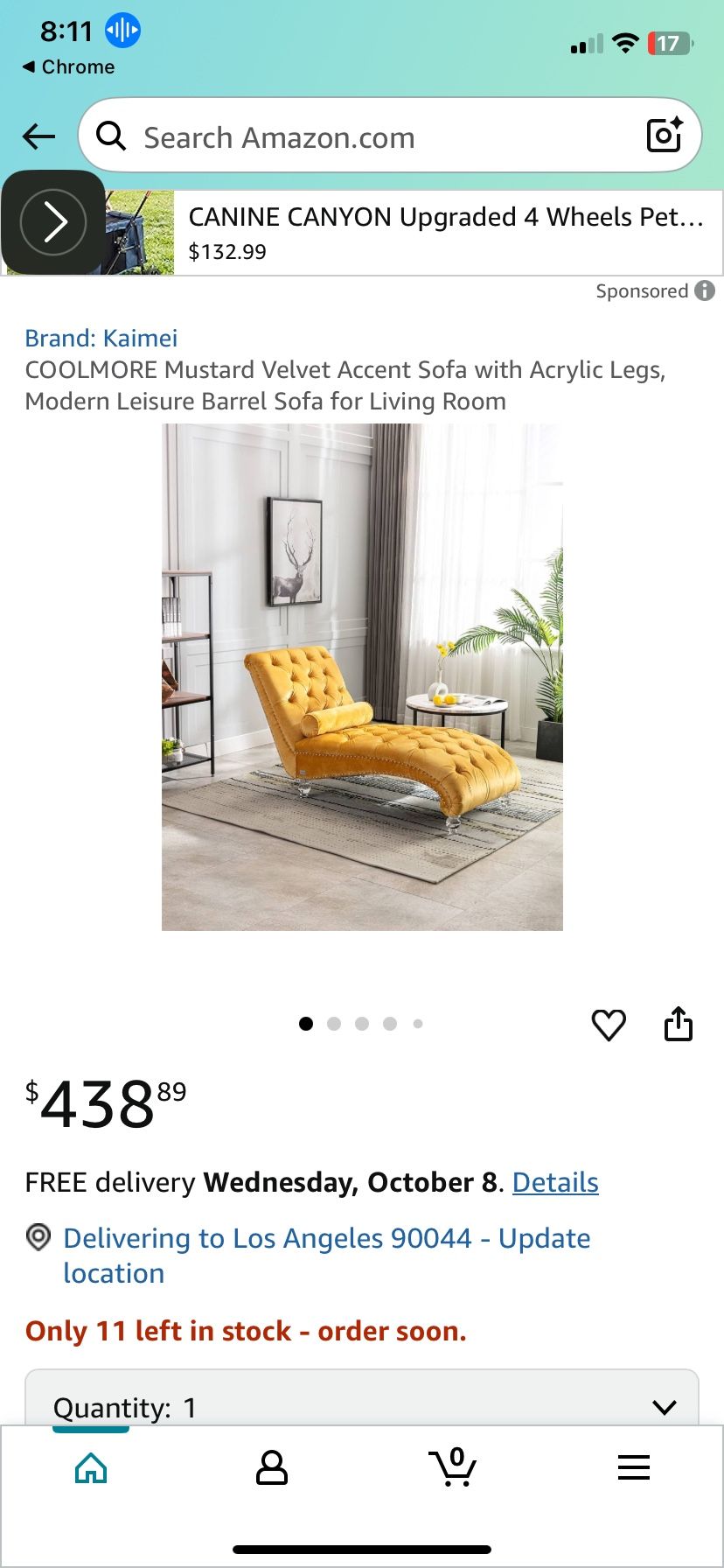724x1568 pixels.
Task: Open the Brand: Kaimei link
Action: tap(101, 338)
